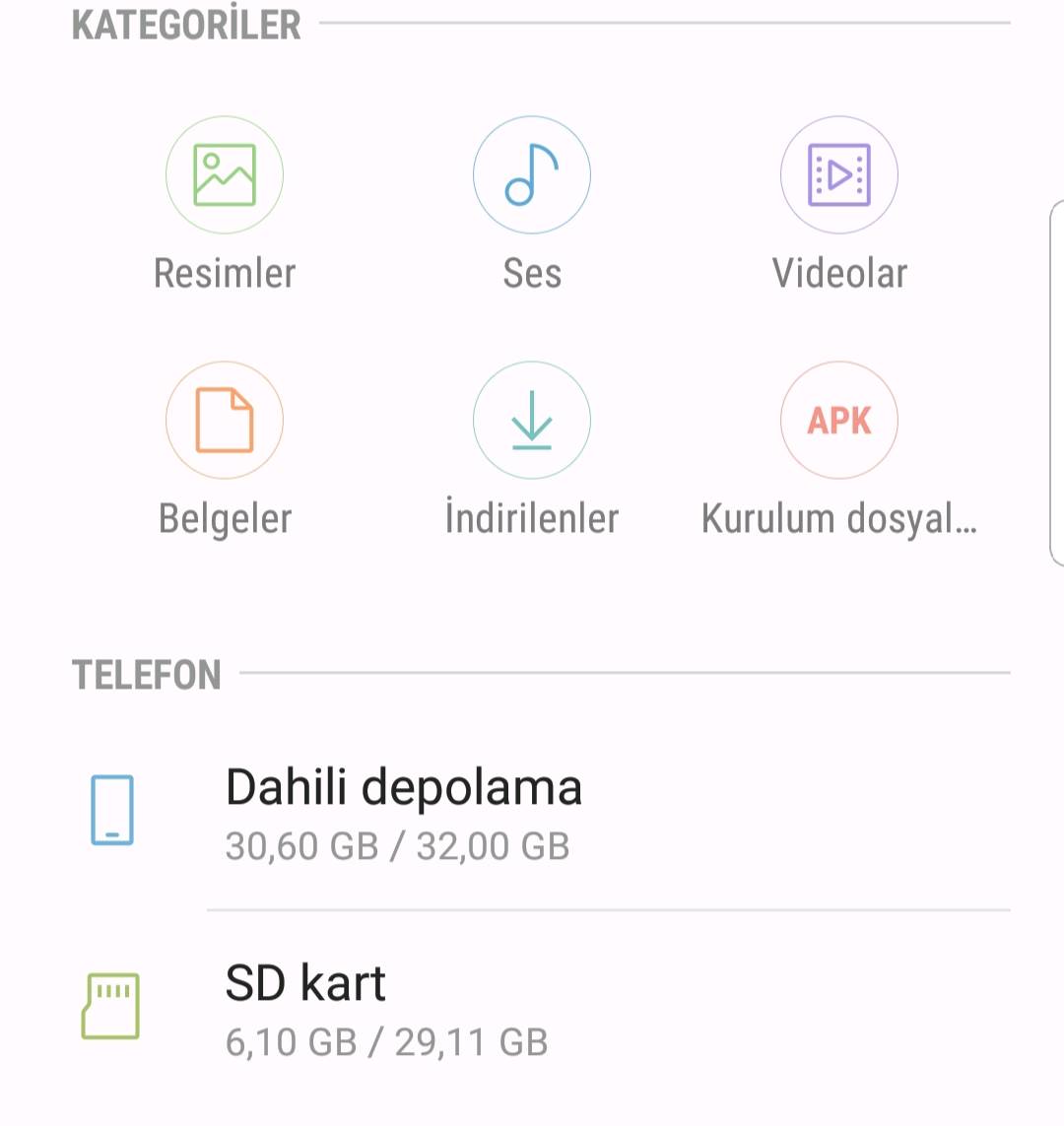1064x1126 pixels.
Task: Browse the Videolar category
Action: click(x=839, y=175)
